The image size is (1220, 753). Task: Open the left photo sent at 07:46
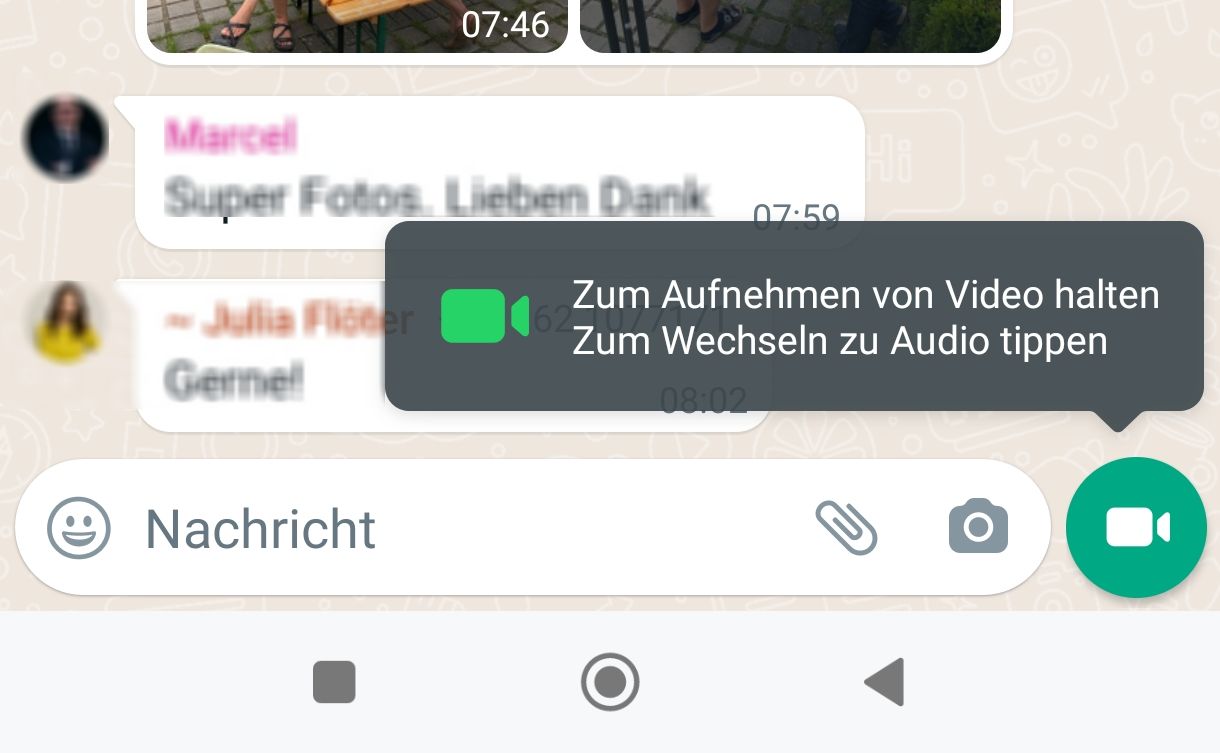click(x=356, y=24)
